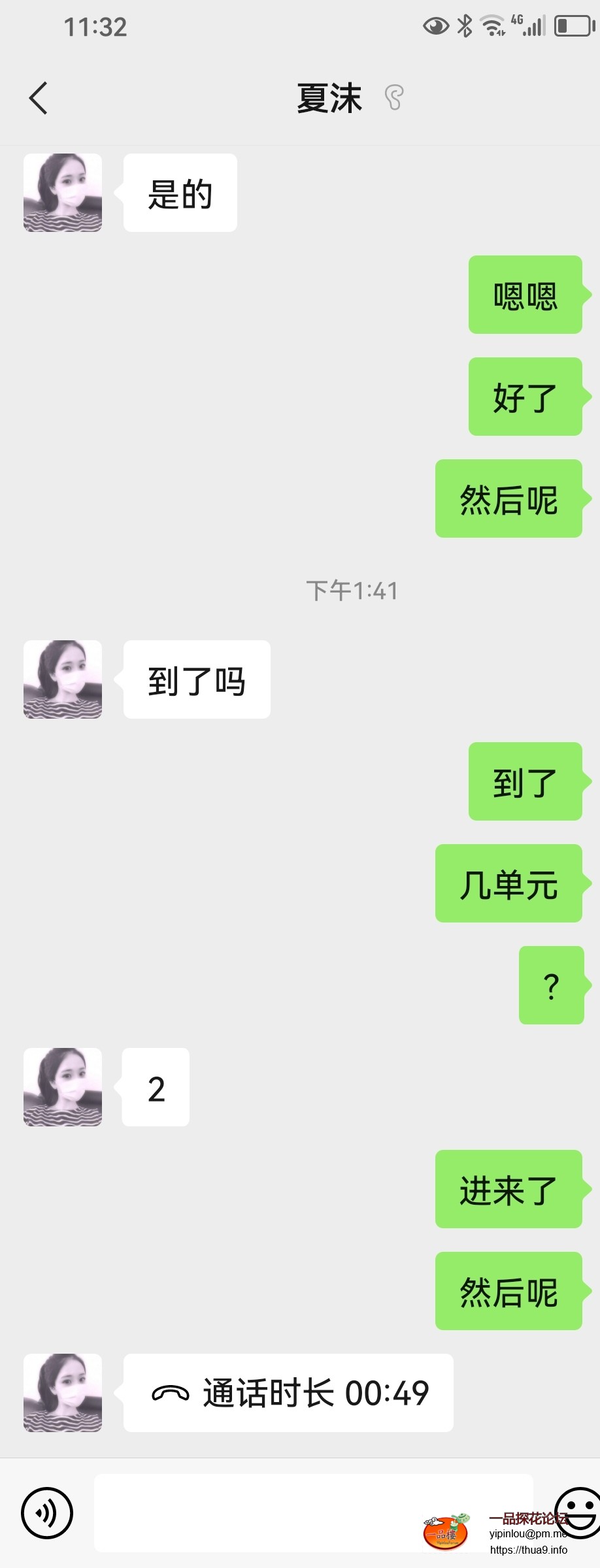Select the timestamp 下午1:41

pos(353,590)
